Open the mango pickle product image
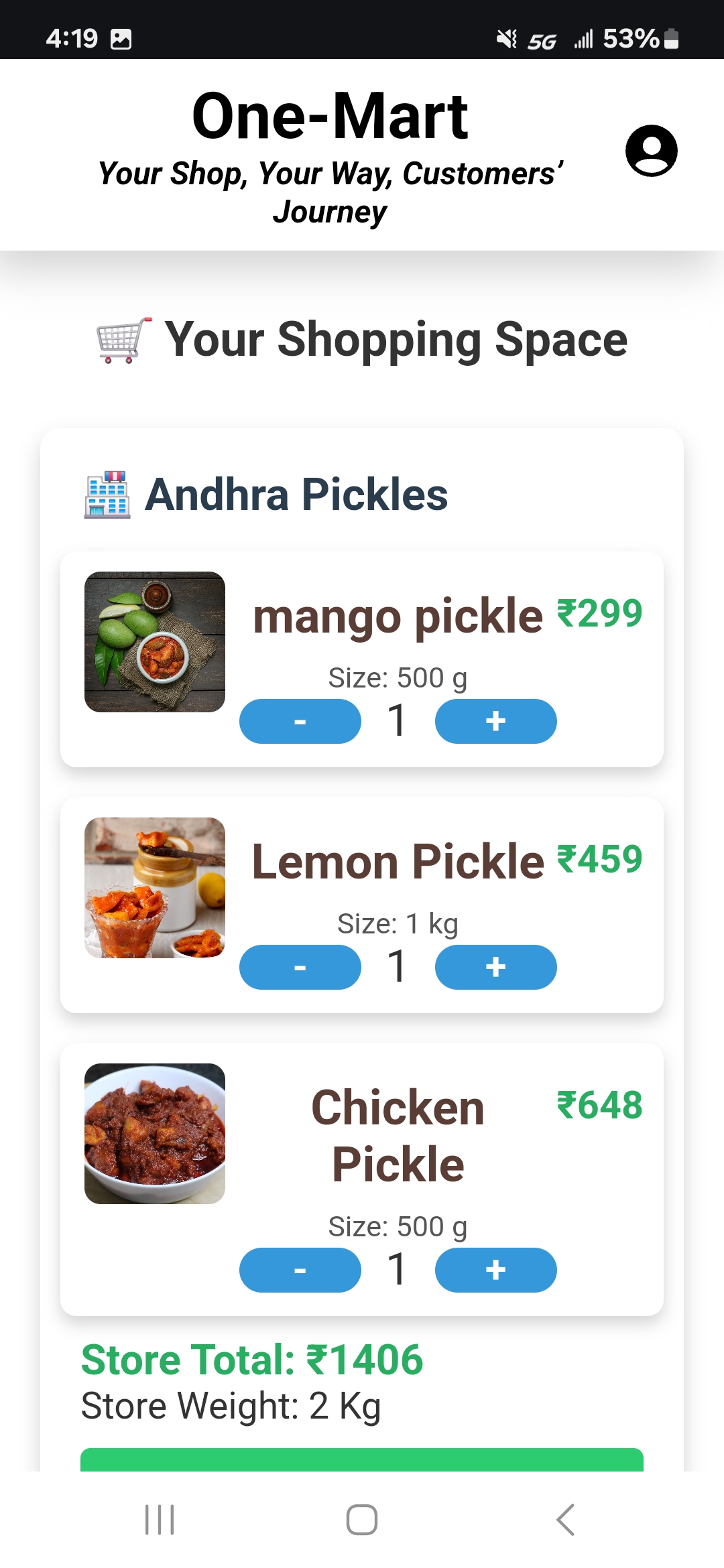Viewport: 724px width, 1568px height. coord(155,642)
